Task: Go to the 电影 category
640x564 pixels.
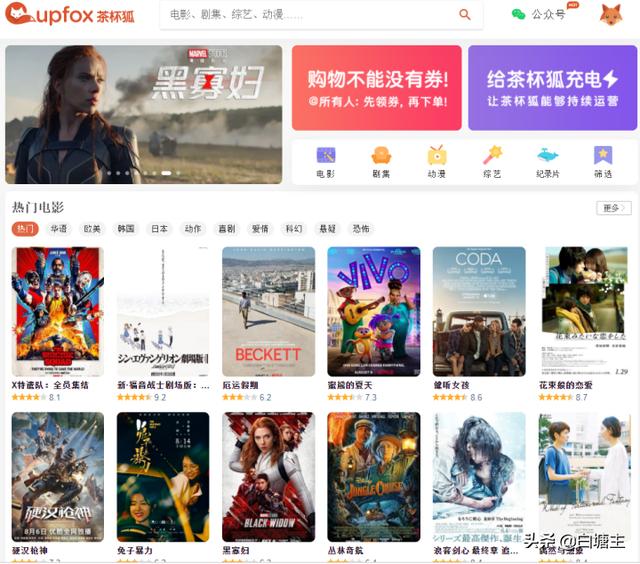Action: point(325,161)
